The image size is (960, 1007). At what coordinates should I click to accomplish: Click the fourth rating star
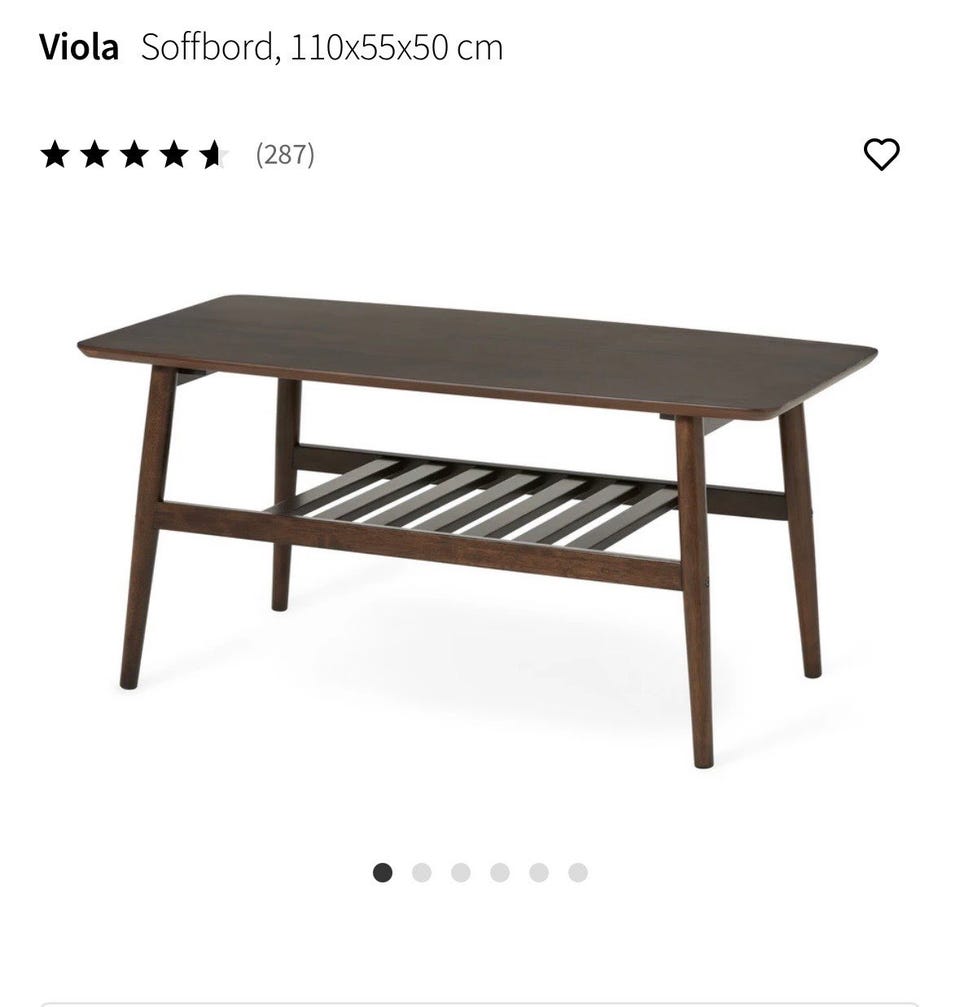(176, 155)
